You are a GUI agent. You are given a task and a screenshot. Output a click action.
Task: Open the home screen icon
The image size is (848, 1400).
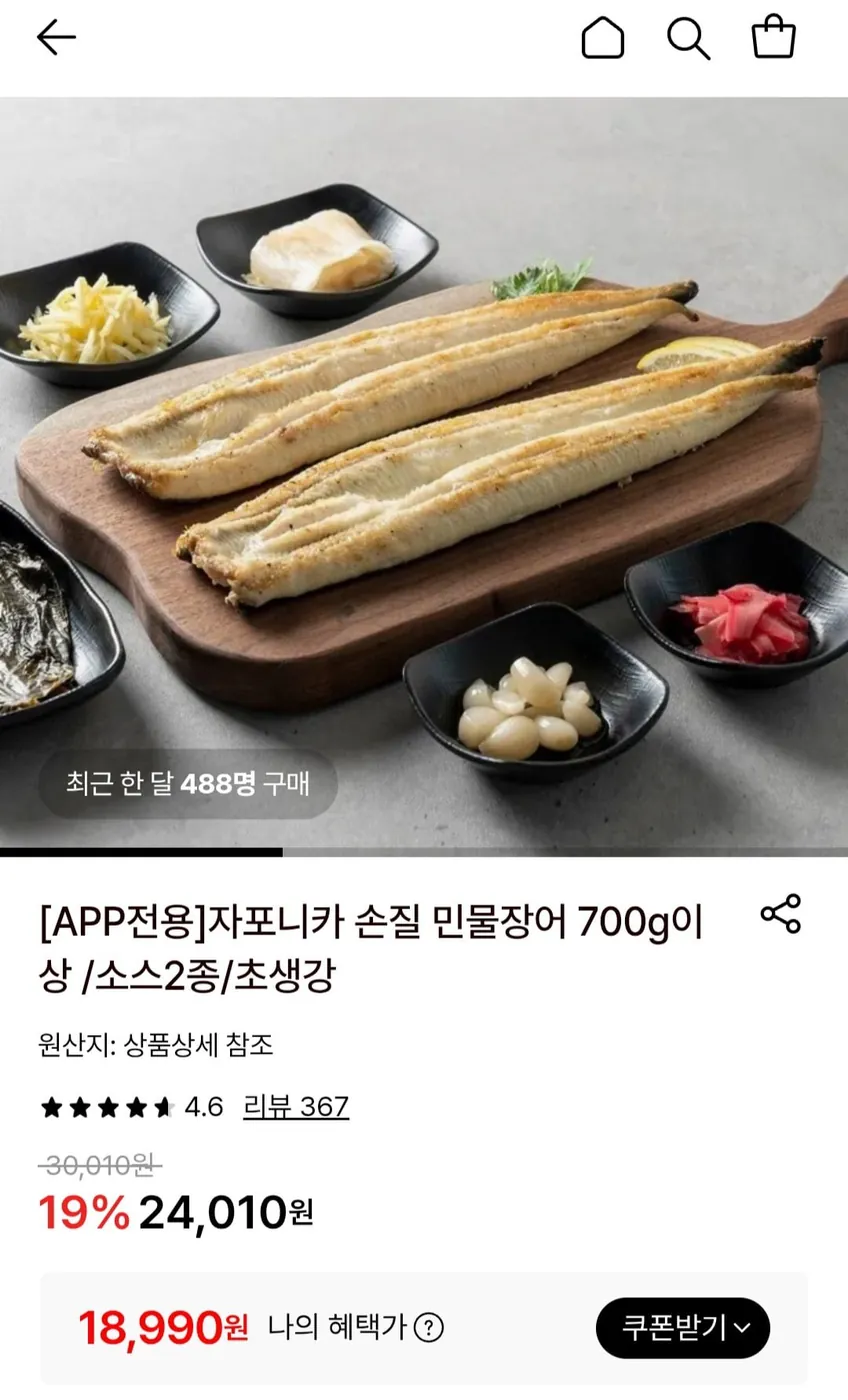click(602, 38)
